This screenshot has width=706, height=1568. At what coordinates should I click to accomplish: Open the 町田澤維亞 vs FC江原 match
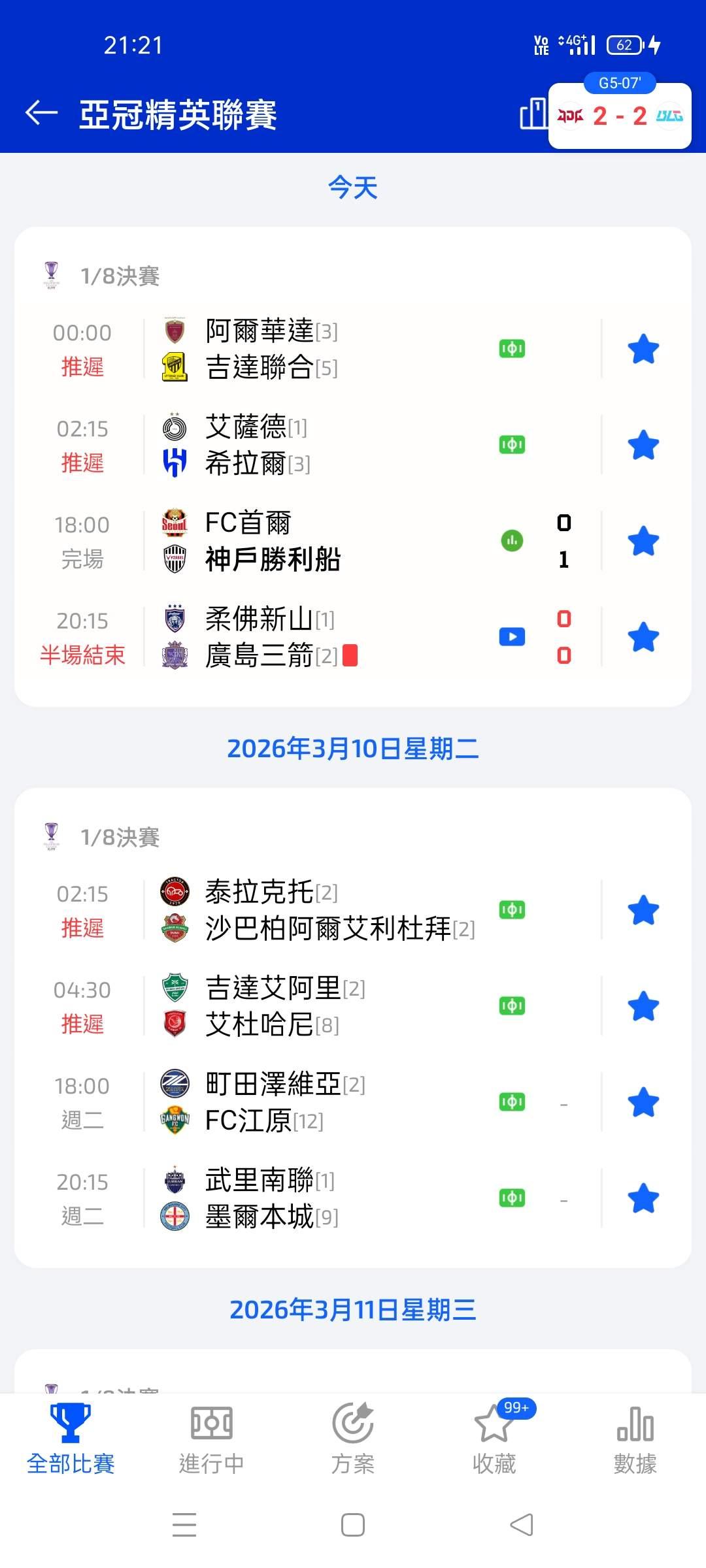tap(294, 1102)
